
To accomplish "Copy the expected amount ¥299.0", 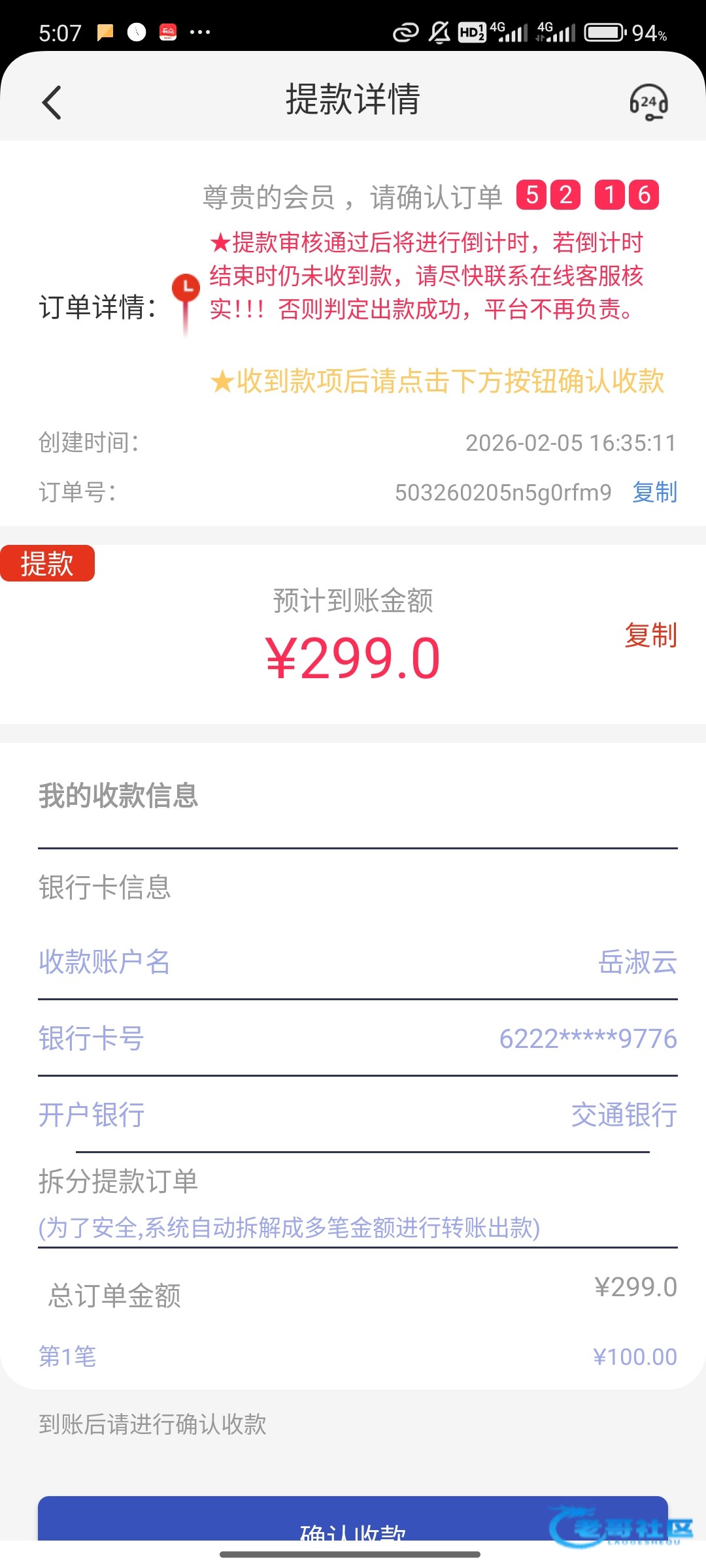I will tap(650, 635).
